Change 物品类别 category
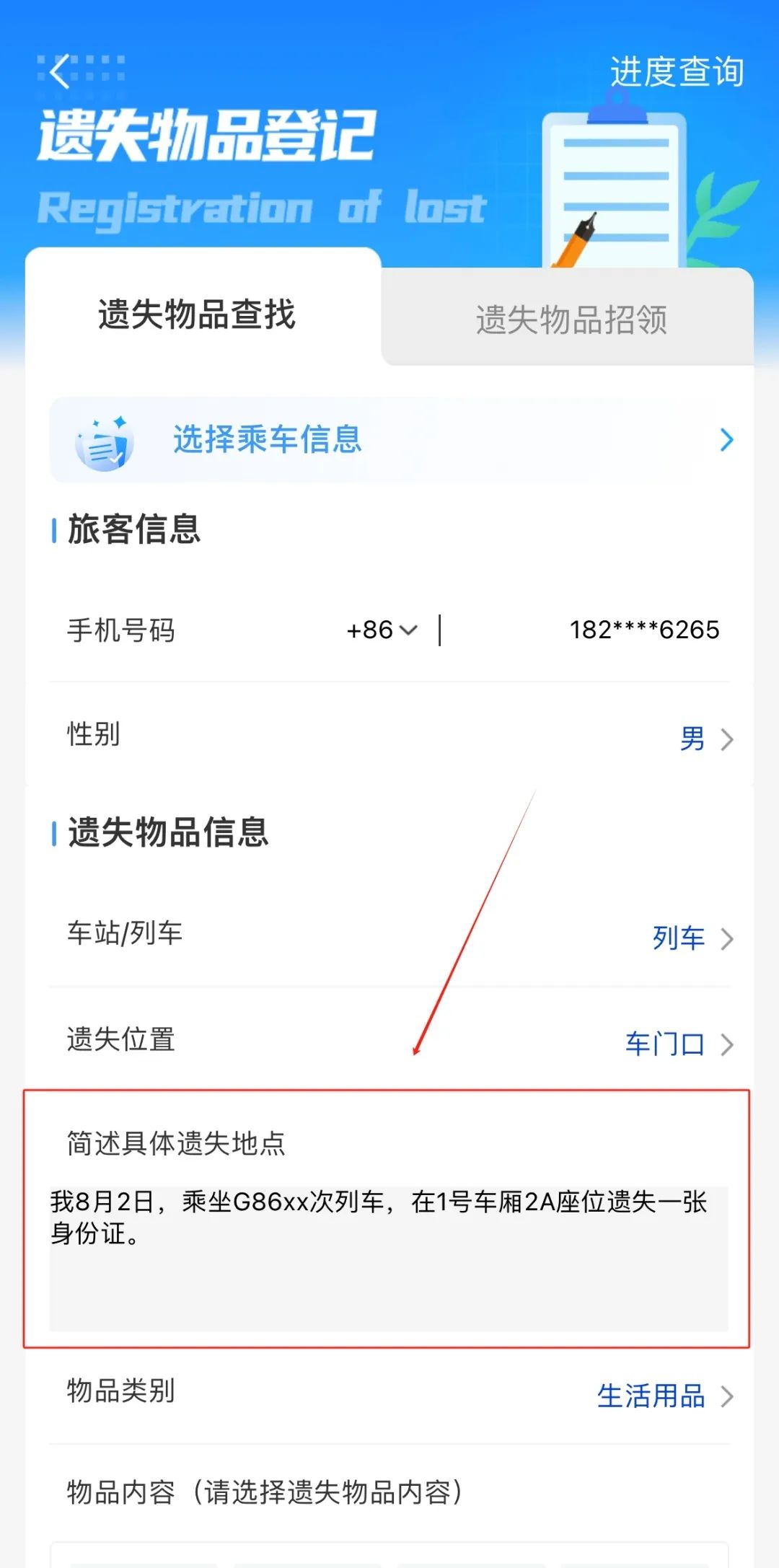Screen dimensions: 779x1568 click(x=664, y=1396)
